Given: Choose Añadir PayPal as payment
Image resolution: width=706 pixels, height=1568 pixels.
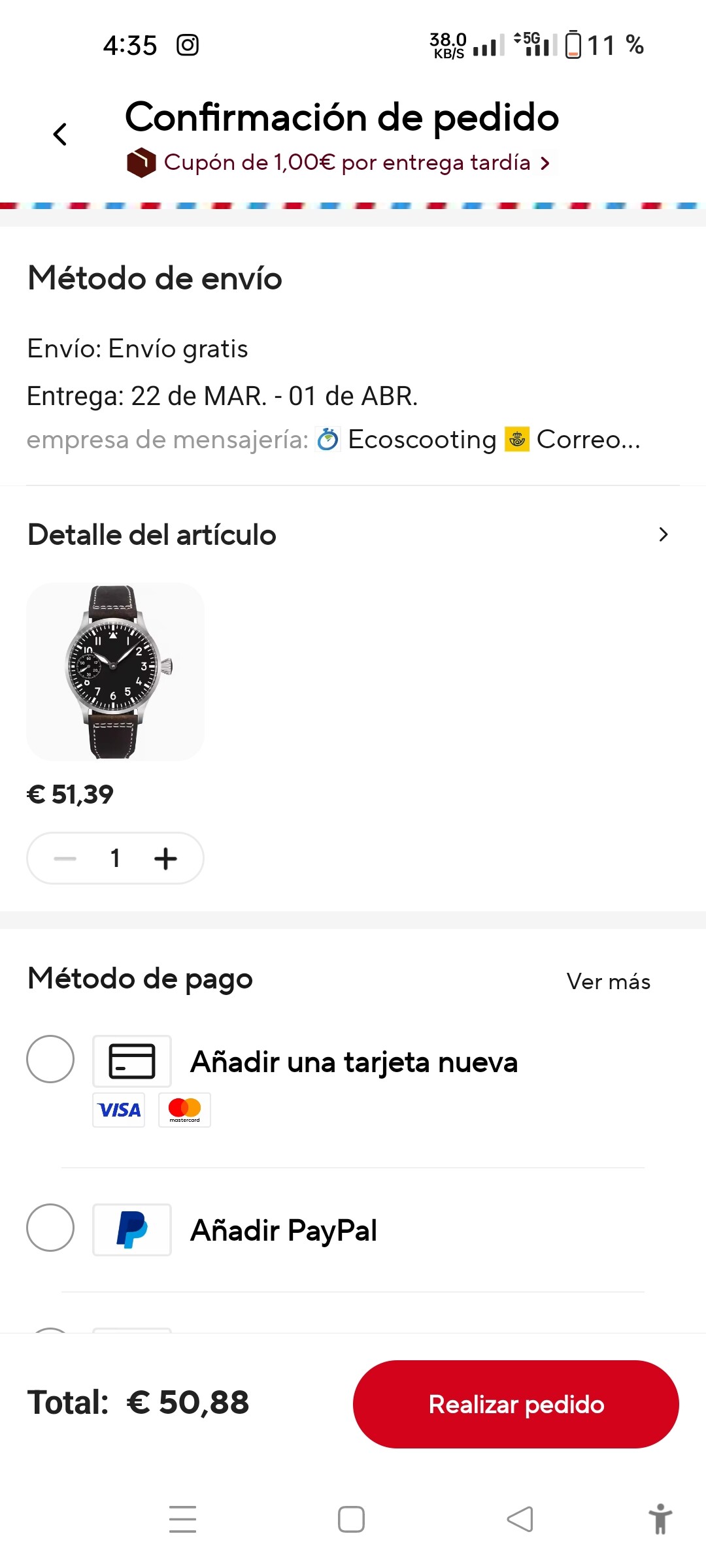Looking at the screenshot, I should tap(50, 1228).
